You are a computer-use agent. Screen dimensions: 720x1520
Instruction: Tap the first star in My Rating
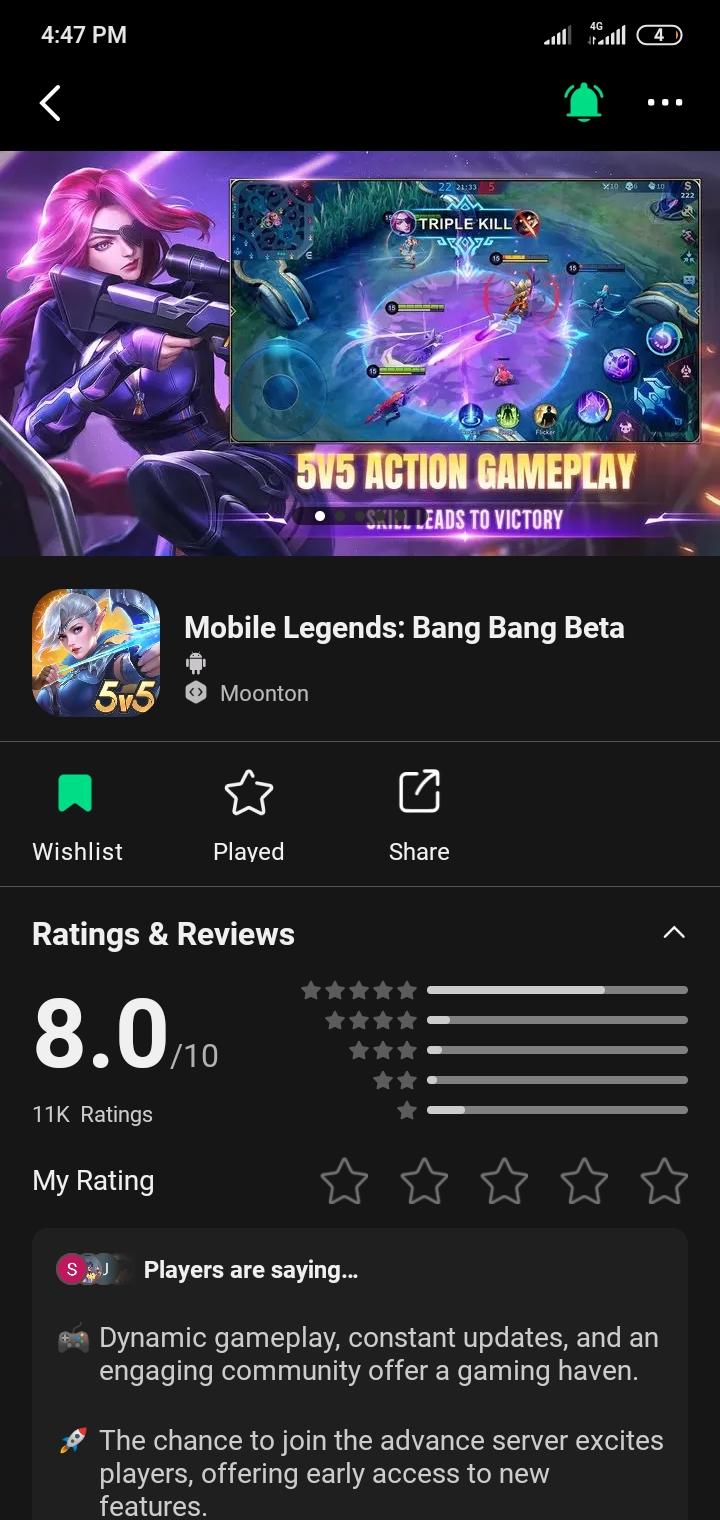[x=344, y=1181]
